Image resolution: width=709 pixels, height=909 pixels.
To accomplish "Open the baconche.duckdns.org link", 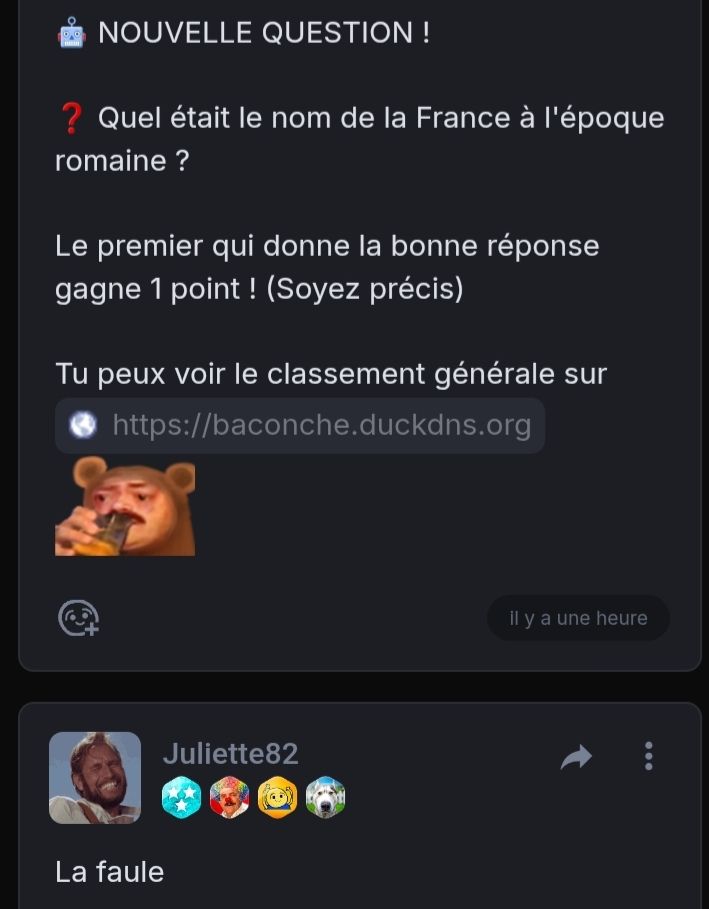I will pos(320,426).
